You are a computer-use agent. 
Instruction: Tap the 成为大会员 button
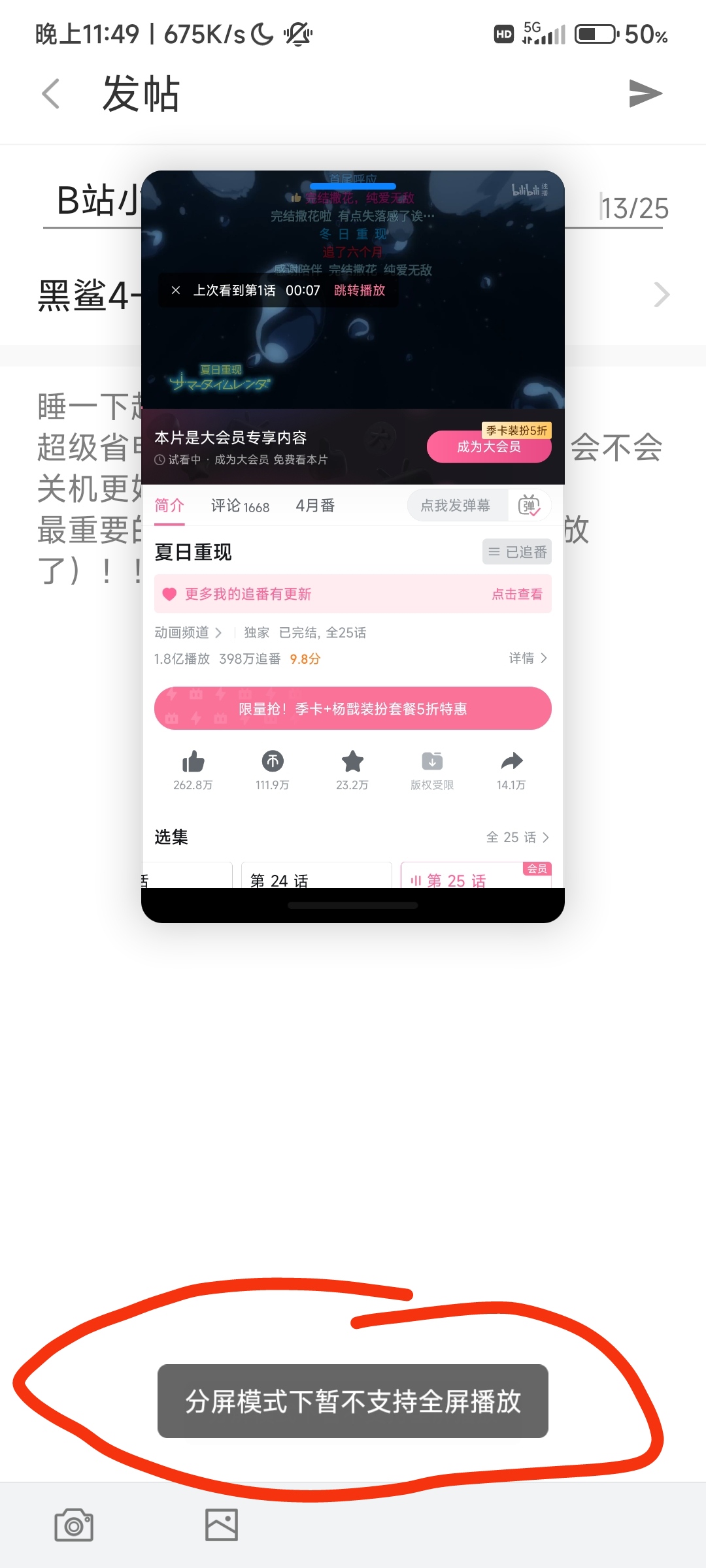(488, 447)
